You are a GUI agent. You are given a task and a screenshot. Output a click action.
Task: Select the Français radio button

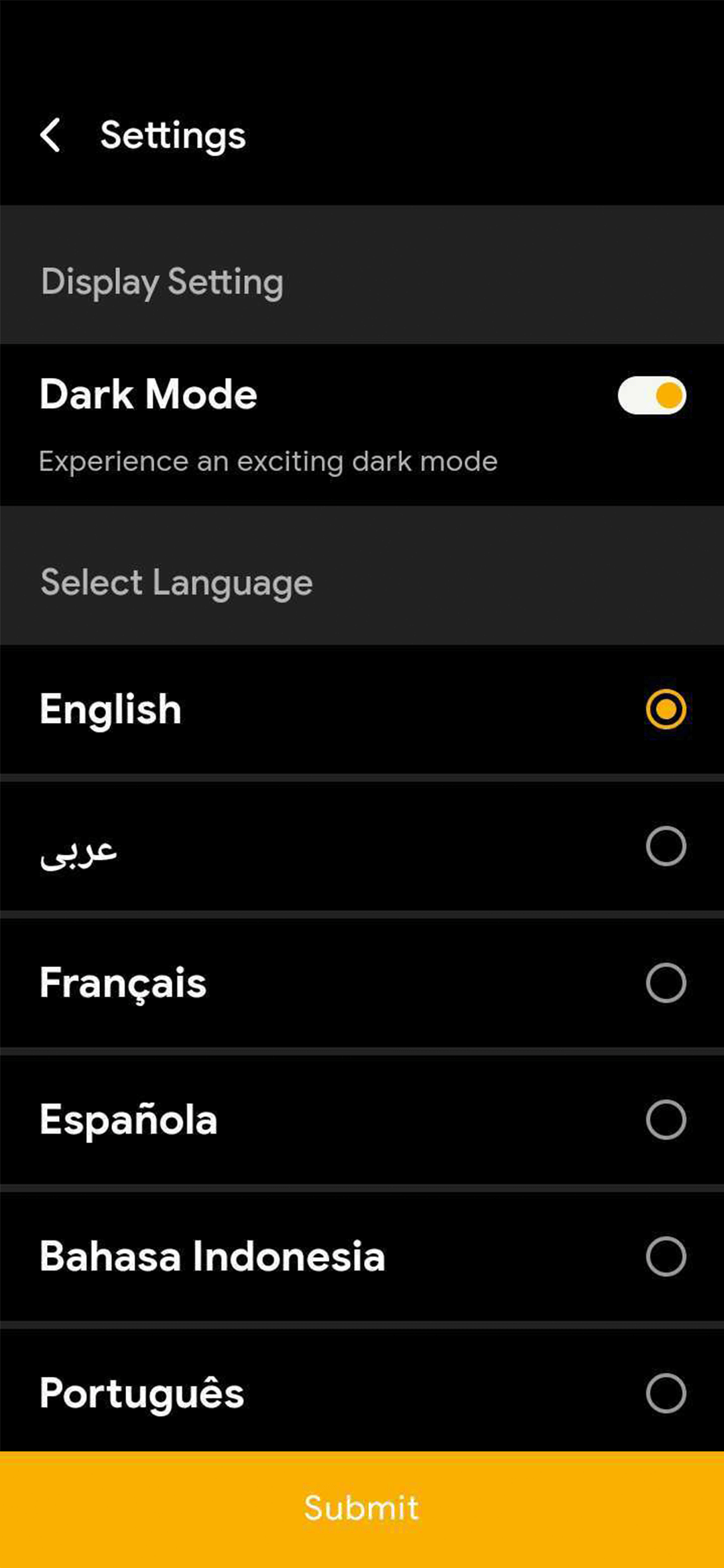click(x=664, y=983)
